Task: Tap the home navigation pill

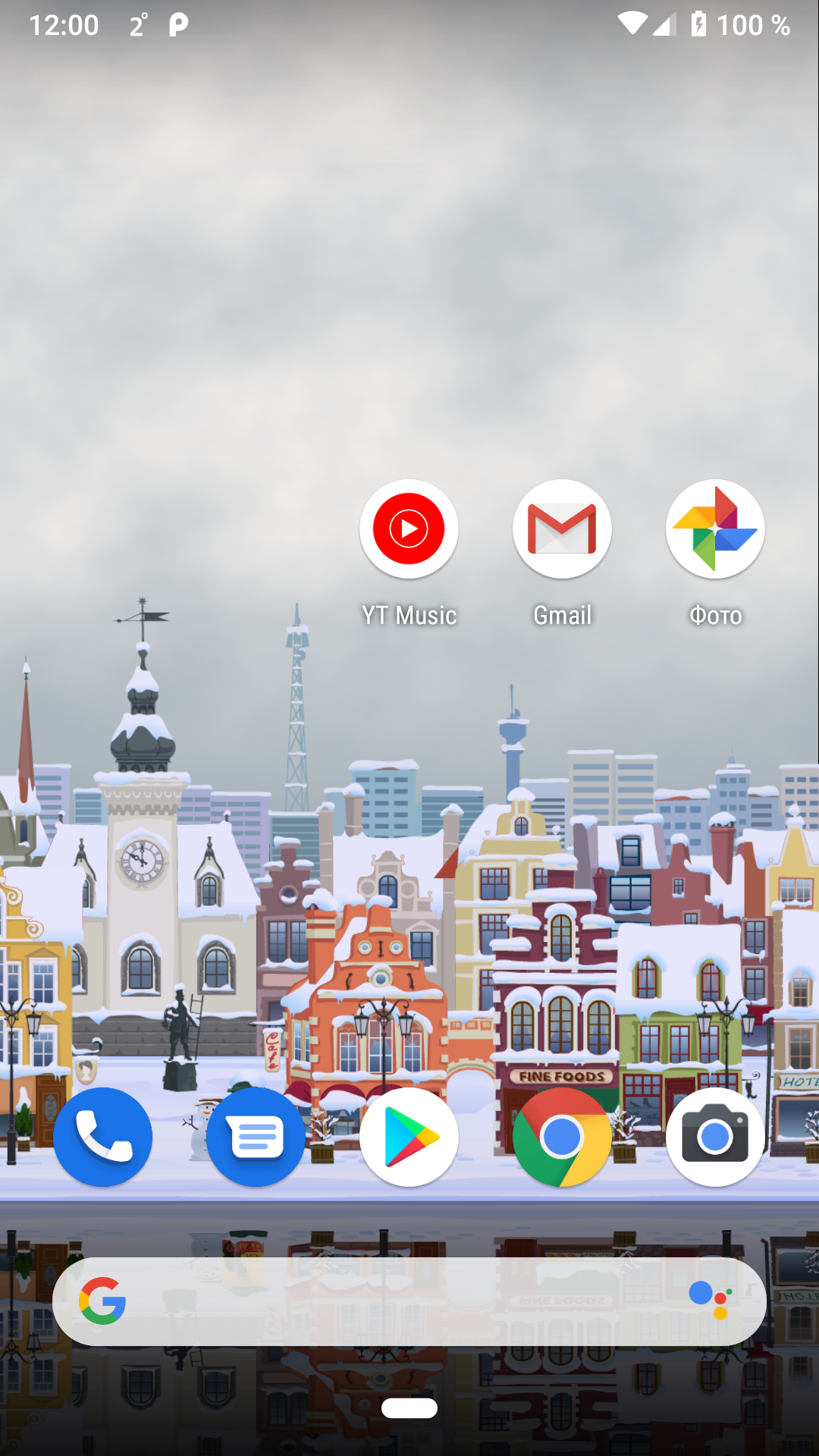Action: (x=409, y=1408)
